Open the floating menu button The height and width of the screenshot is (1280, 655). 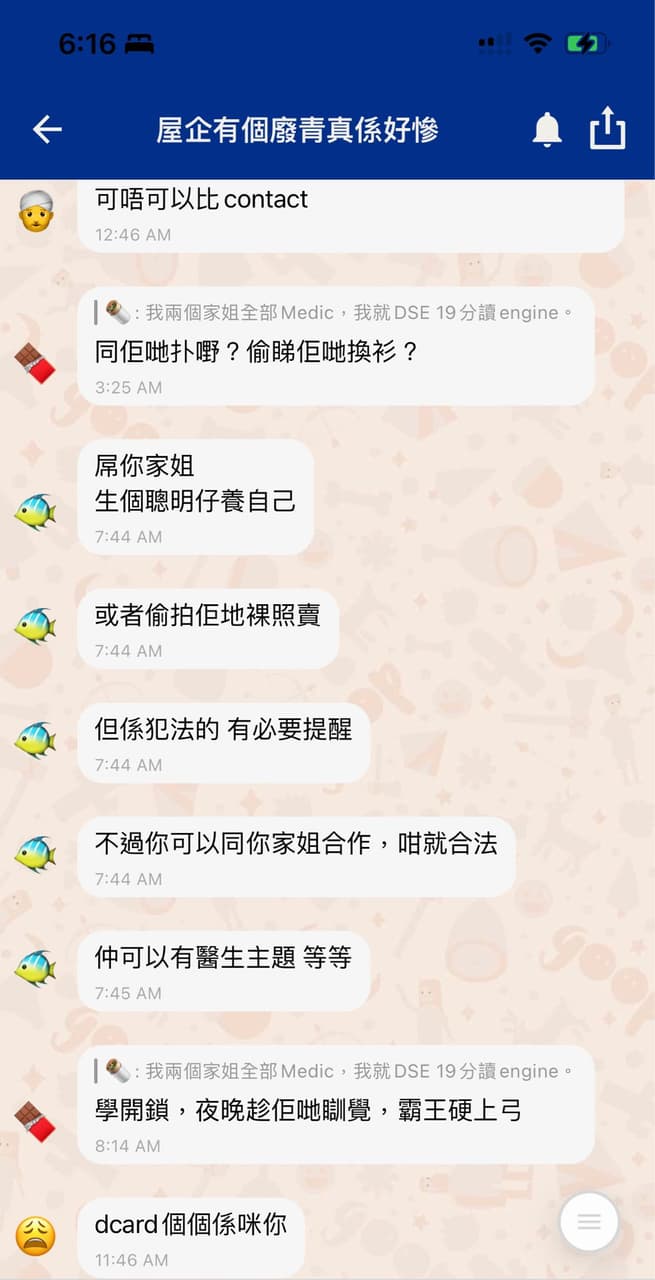(589, 1221)
